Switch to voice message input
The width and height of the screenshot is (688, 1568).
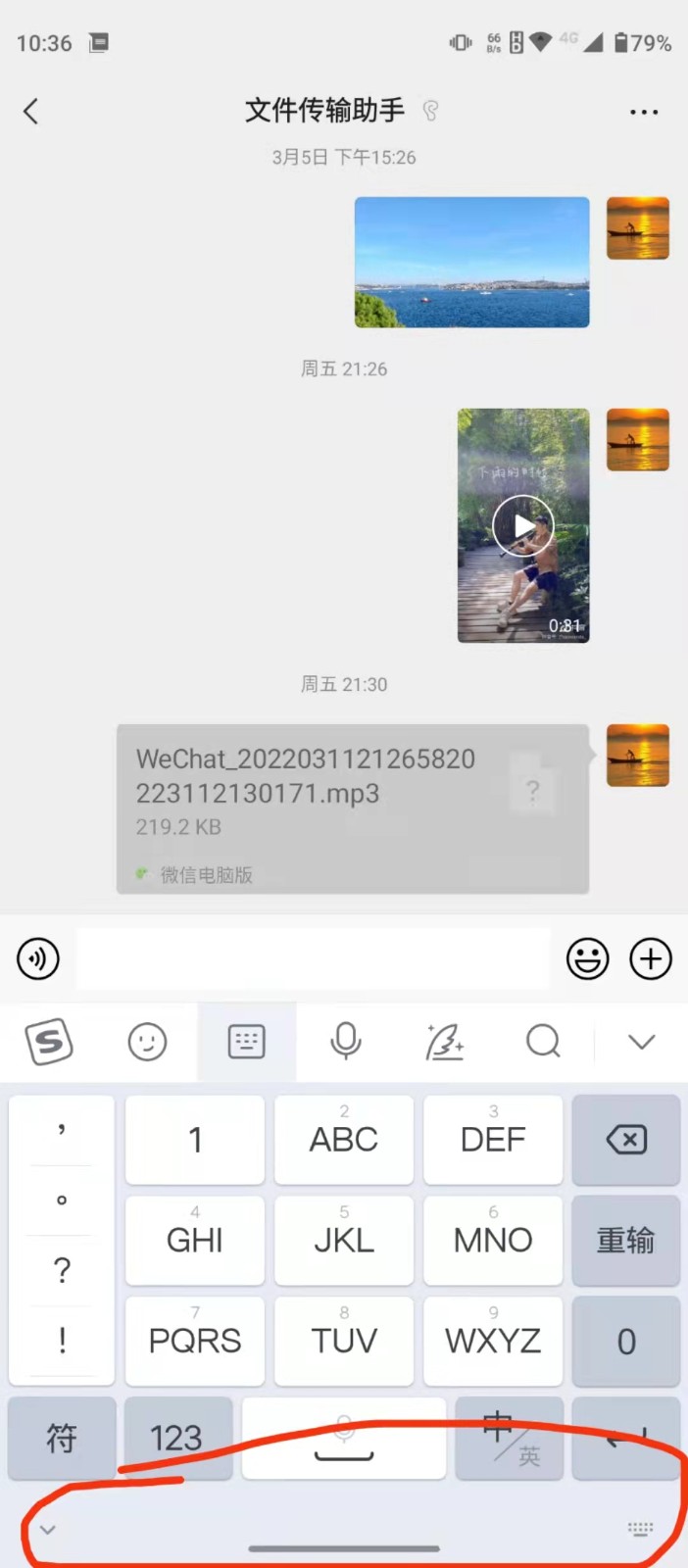coord(38,958)
